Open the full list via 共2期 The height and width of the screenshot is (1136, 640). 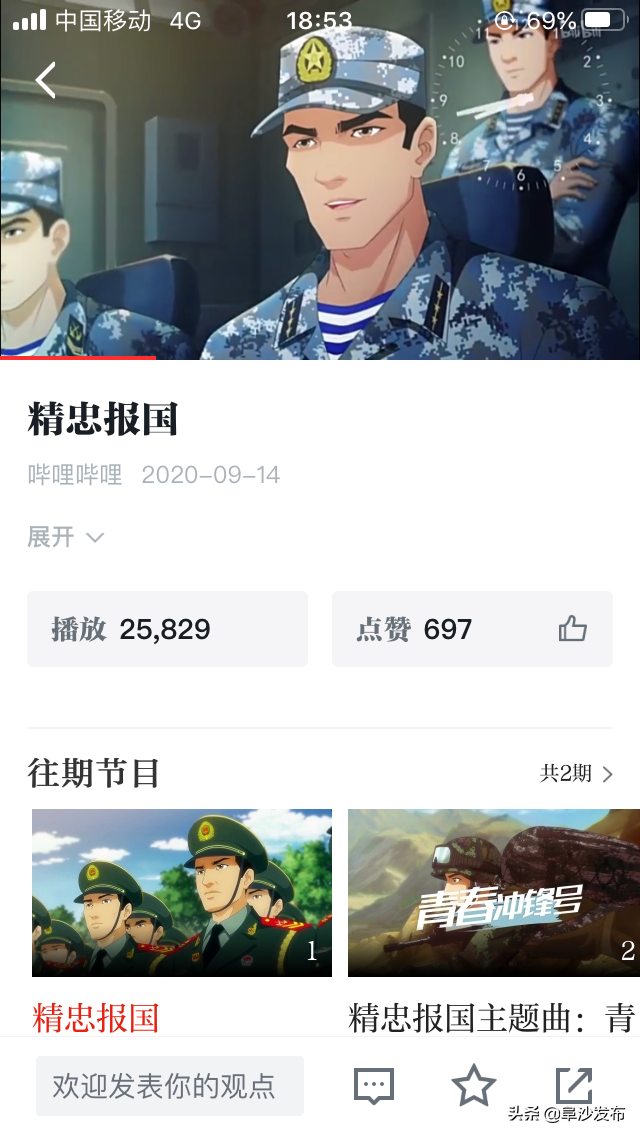pos(576,773)
